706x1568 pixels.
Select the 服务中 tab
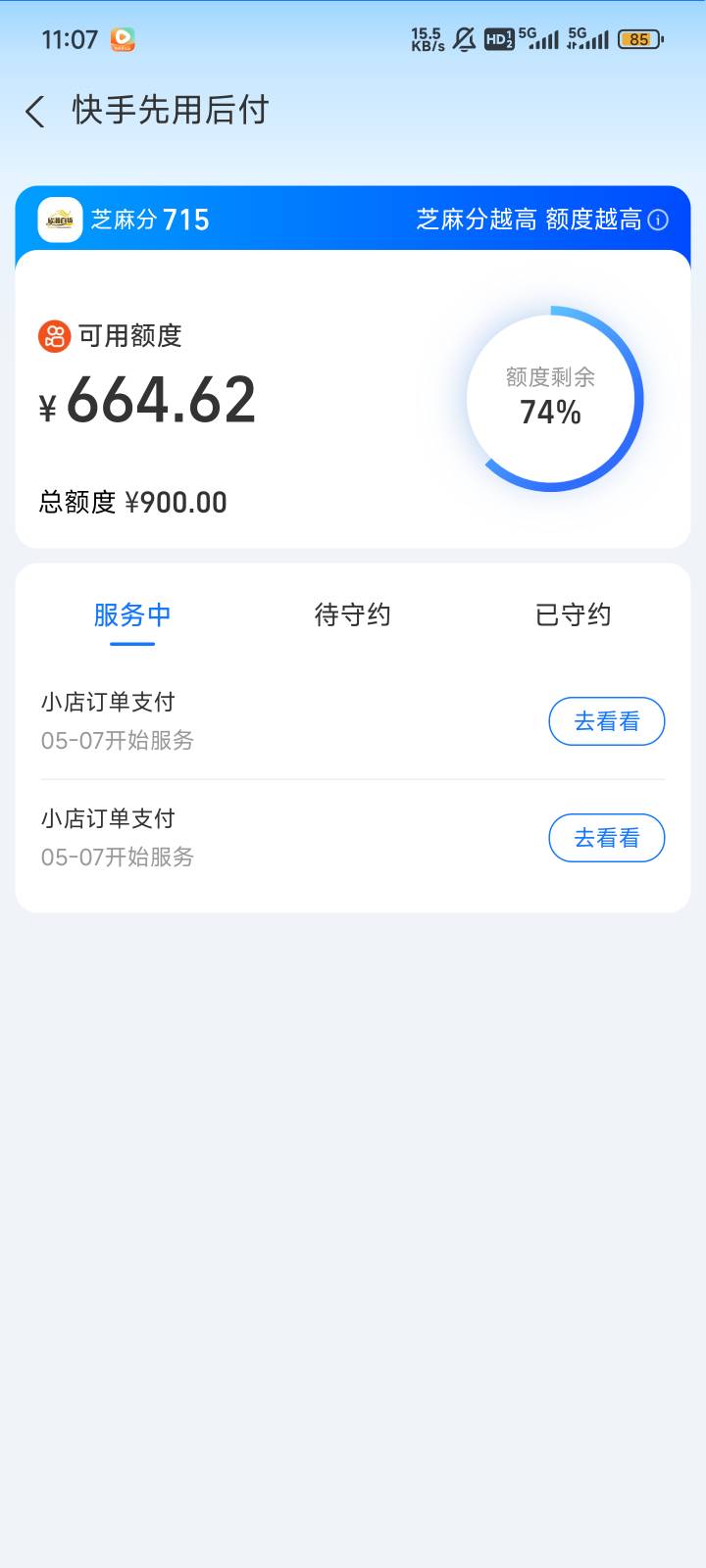coord(132,615)
